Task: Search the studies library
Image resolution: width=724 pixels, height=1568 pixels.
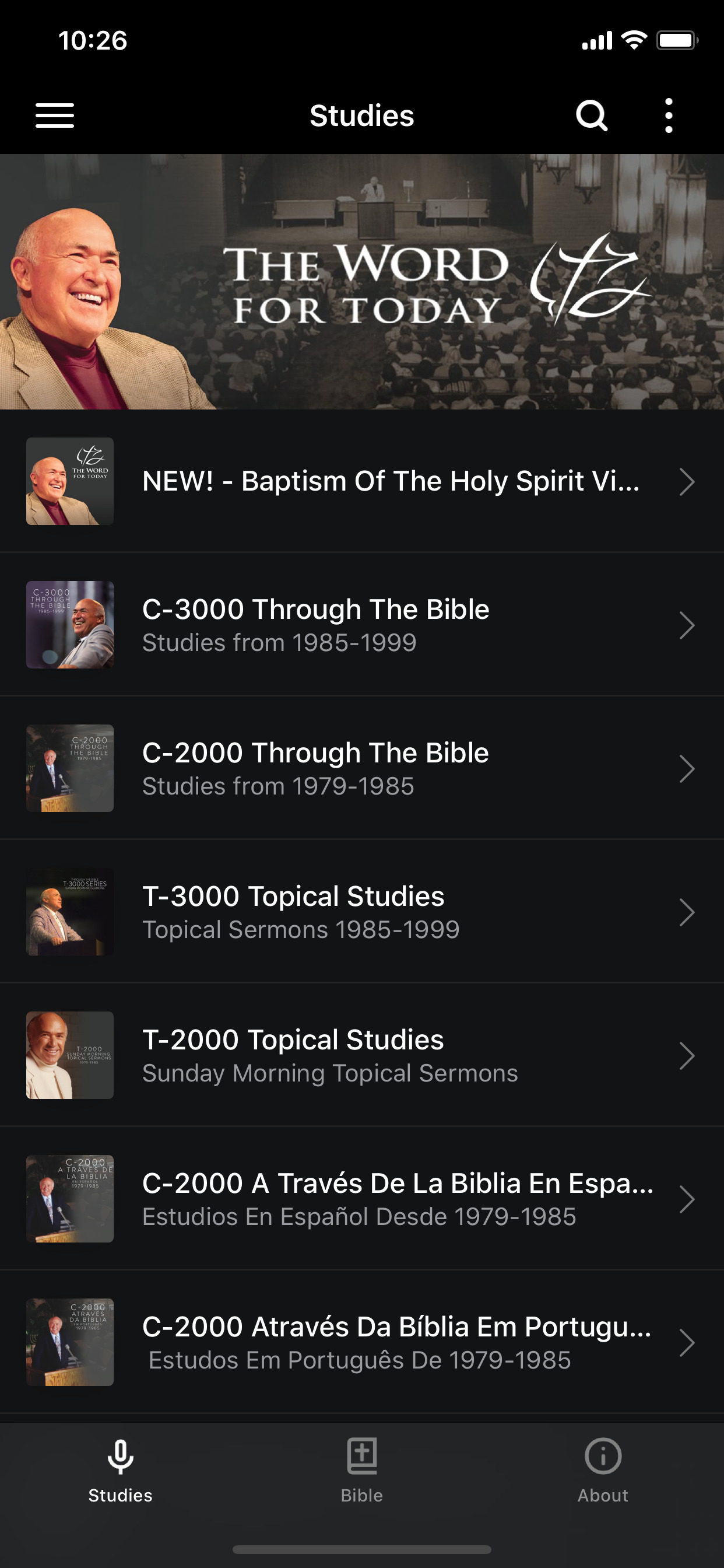Action: click(591, 116)
